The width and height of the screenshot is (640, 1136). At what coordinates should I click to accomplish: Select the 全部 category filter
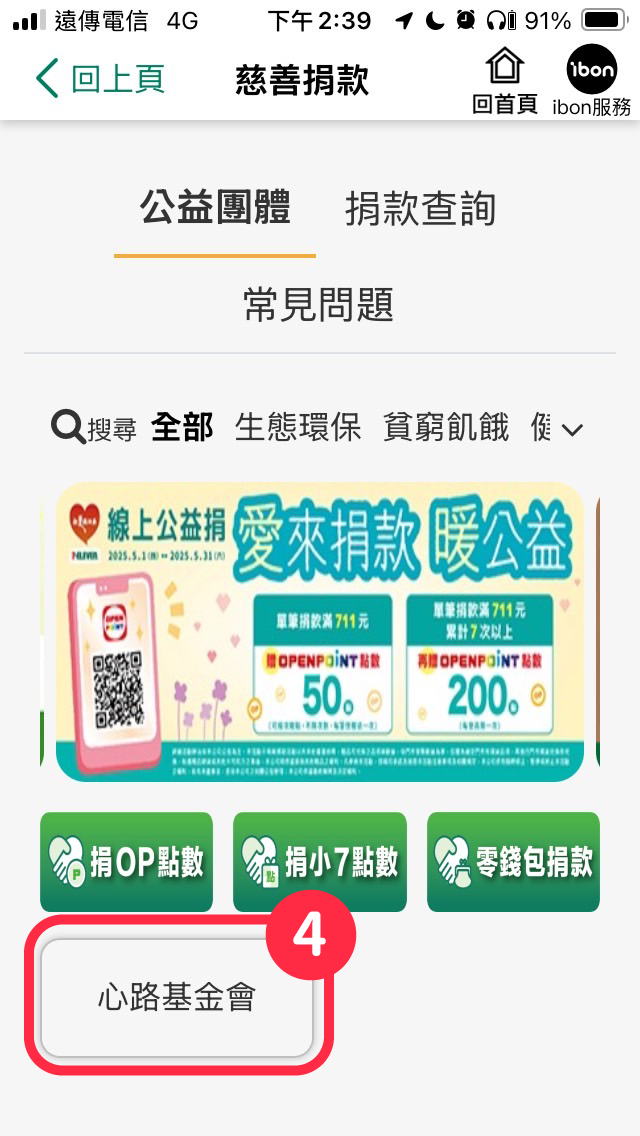pos(182,428)
